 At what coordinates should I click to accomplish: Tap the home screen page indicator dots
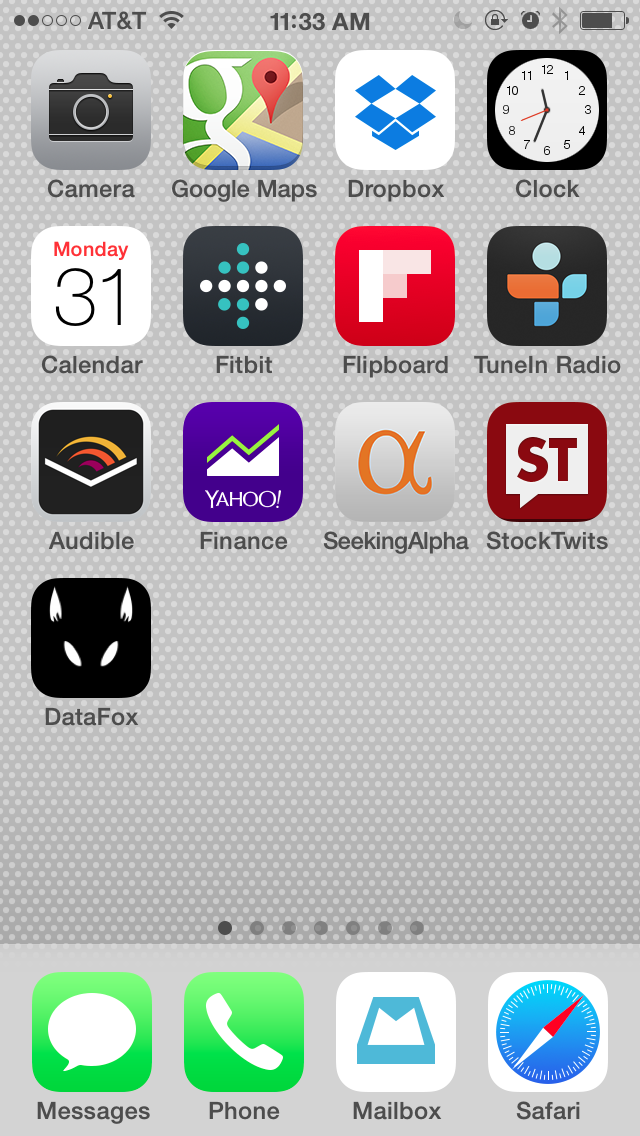tap(320, 928)
